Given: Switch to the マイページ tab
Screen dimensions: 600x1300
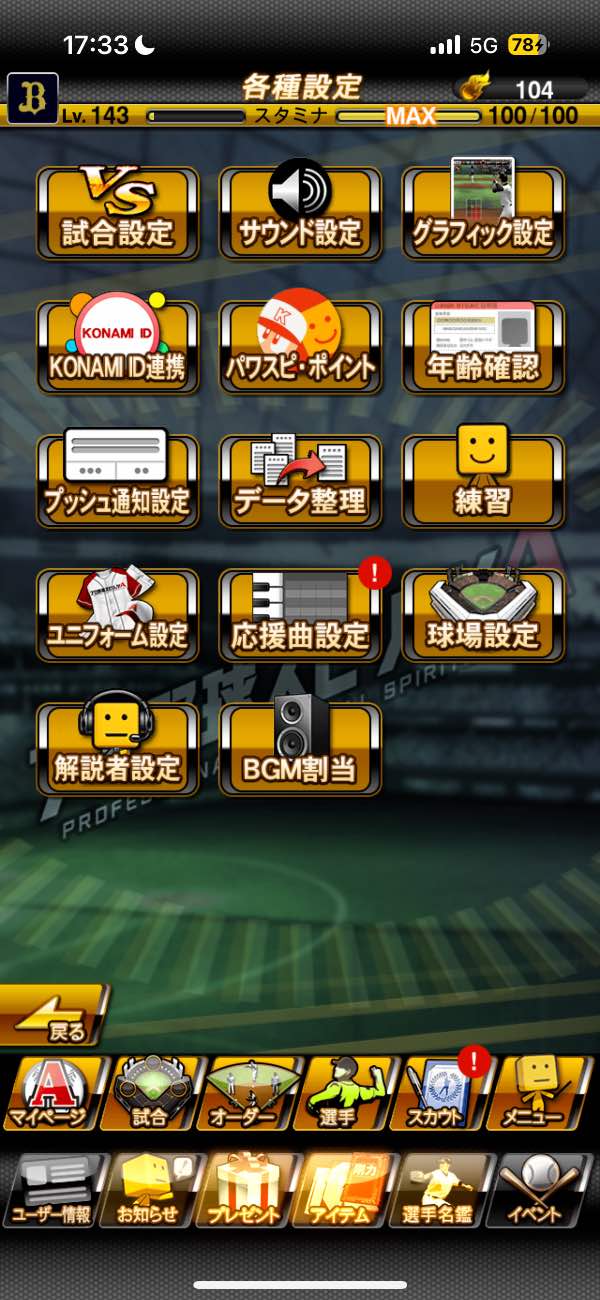Looking at the screenshot, I should coord(51,1095).
